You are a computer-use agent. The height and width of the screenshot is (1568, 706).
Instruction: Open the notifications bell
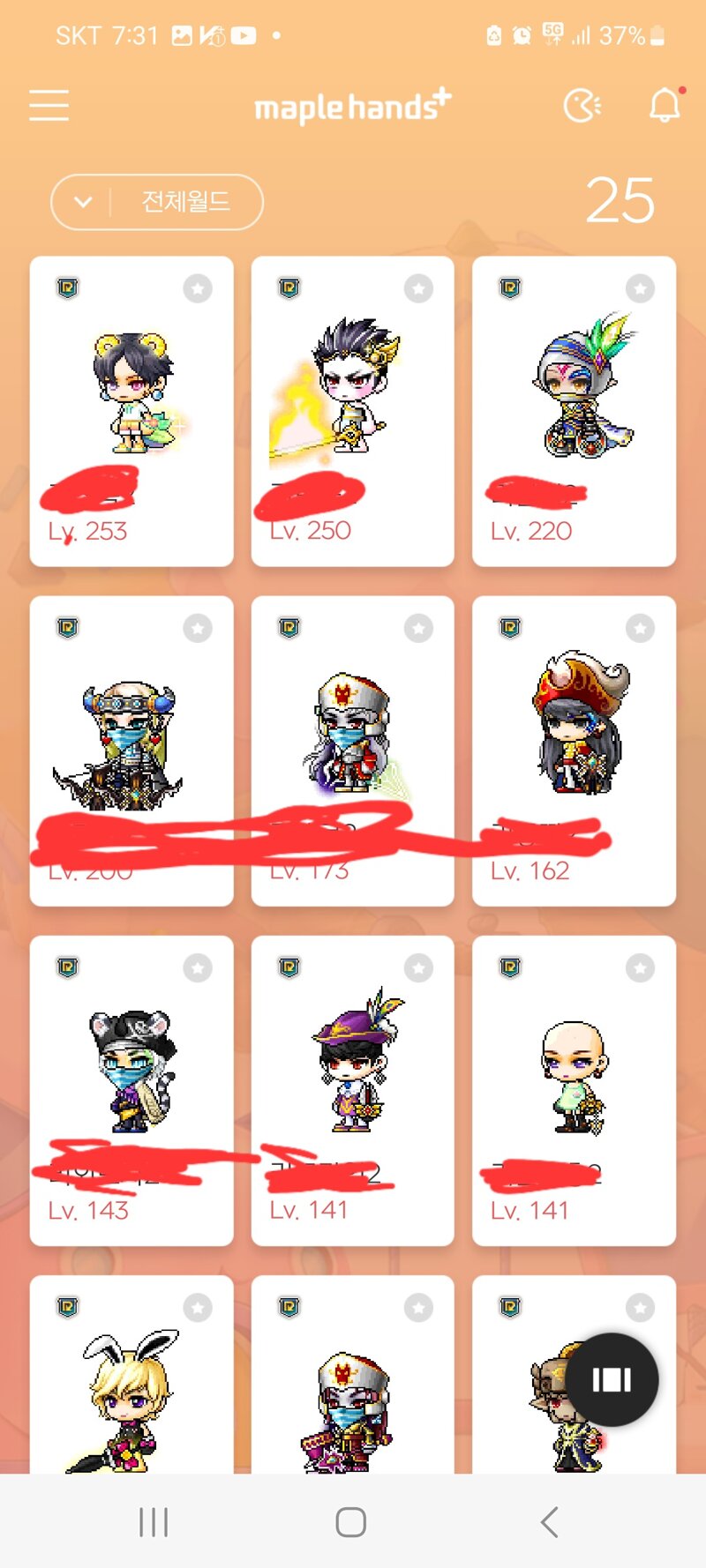click(x=665, y=106)
